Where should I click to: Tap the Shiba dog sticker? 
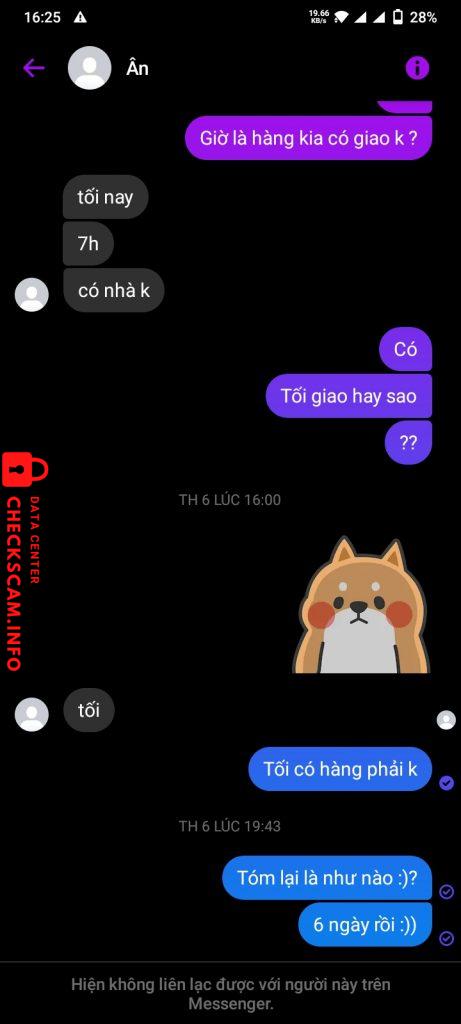click(361, 605)
